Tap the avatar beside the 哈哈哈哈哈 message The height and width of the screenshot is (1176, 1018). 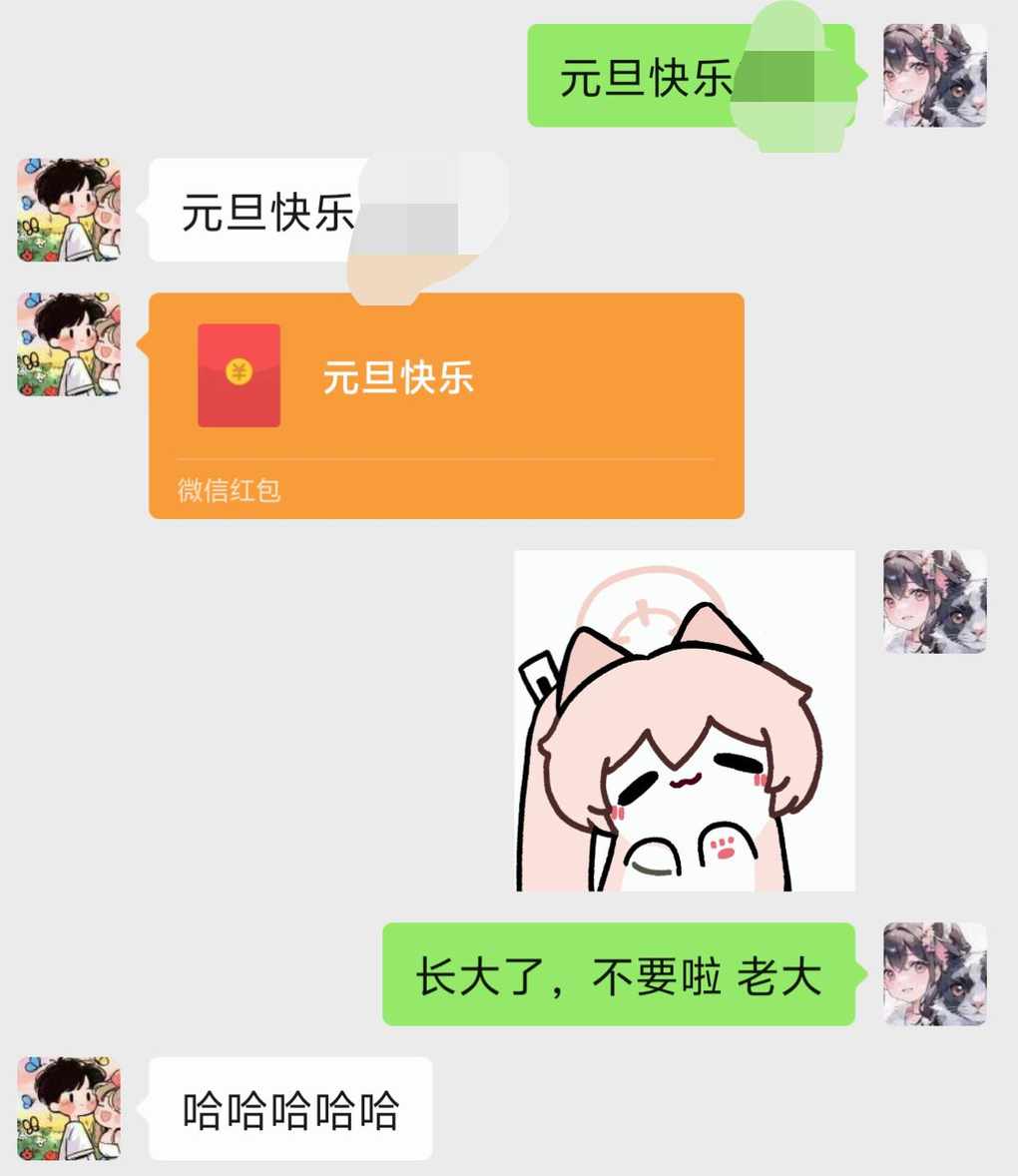pyautogui.click(x=70, y=1108)
